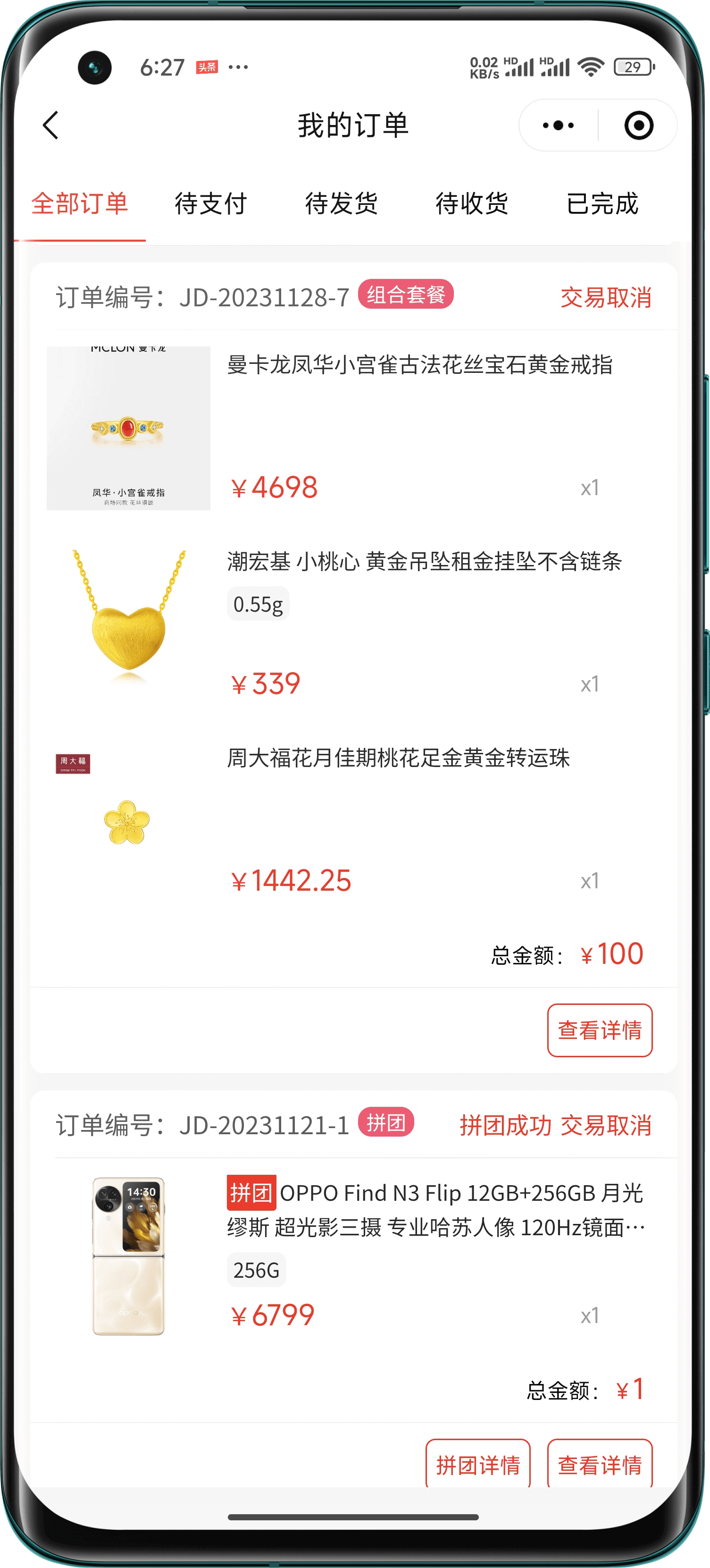This screenshot has width=710, height=1568.
Task: Open 潮宏基 小桃心 gold pendant item
Action: click(424, 562)
